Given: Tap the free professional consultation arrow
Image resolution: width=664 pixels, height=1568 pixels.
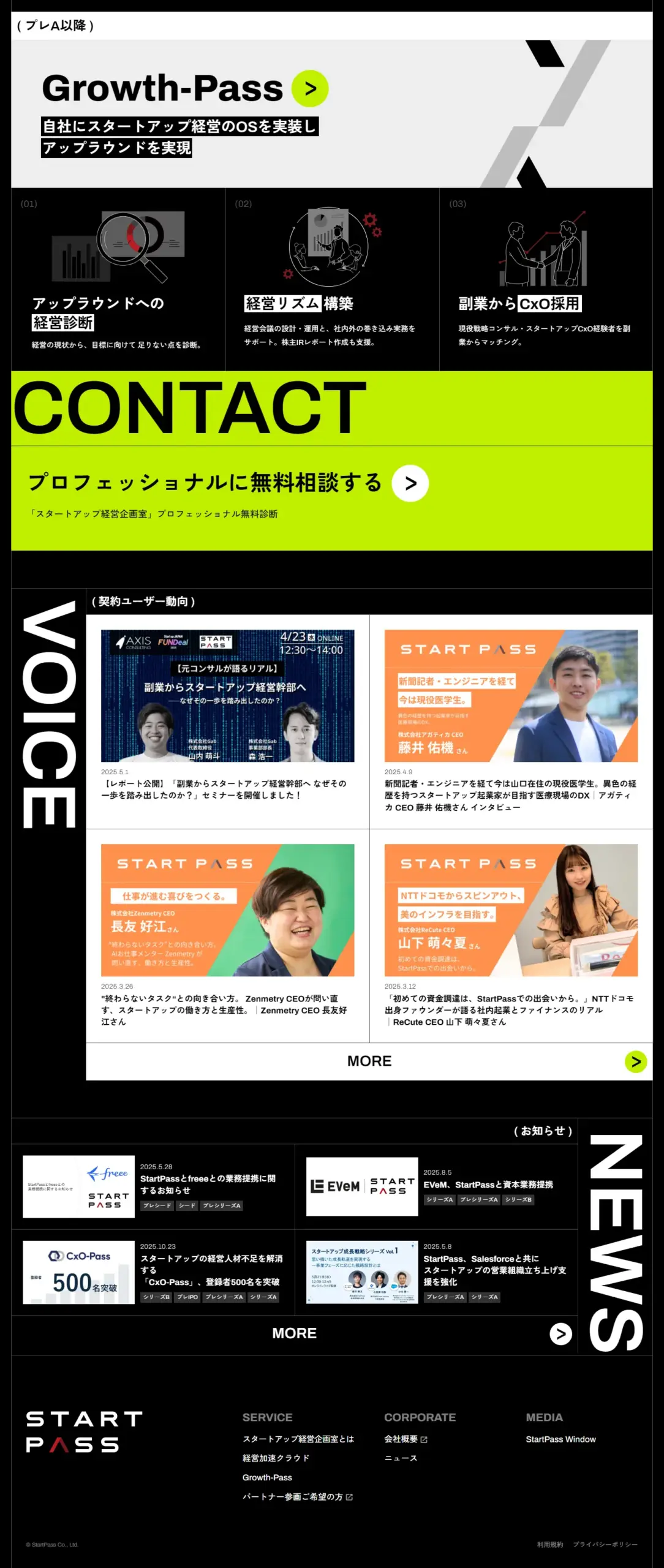Looking at the screenshot, I should [x=410, y=483].
